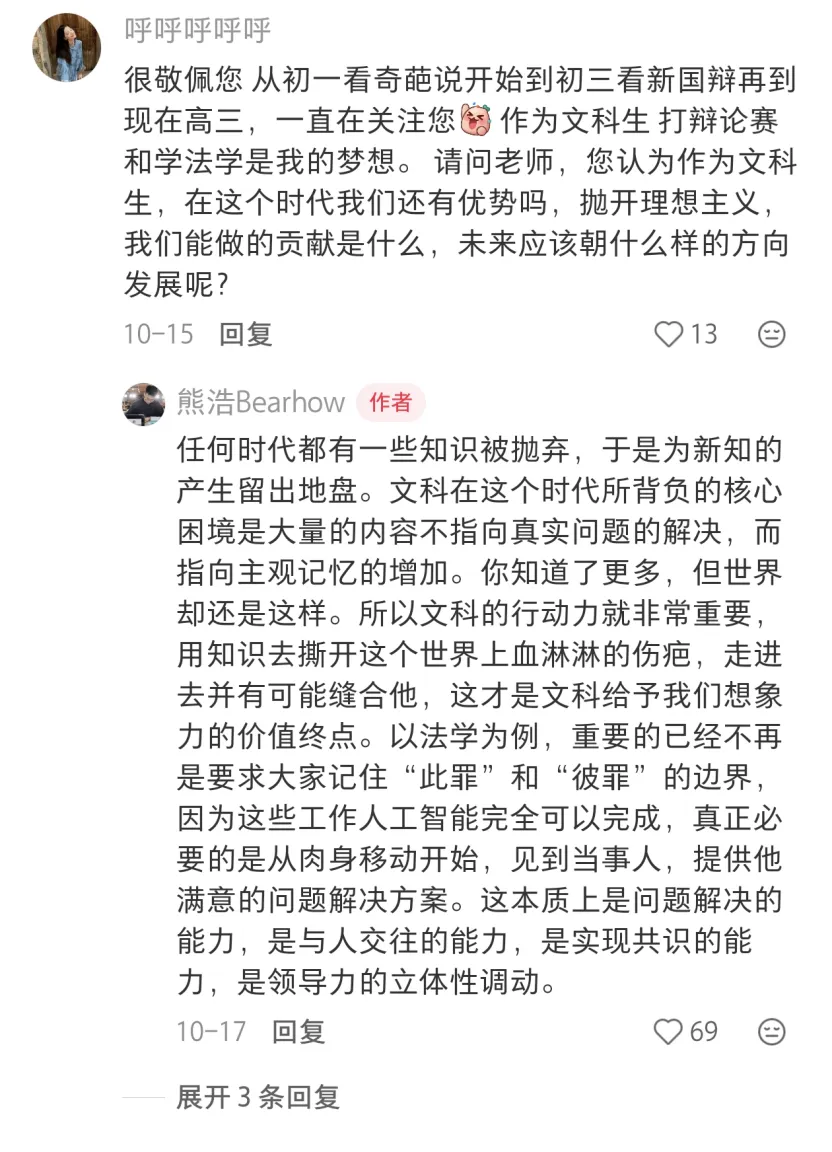The height and width of the screenshot is (1152, 832).
Task: Open 熊浩Bearhow's profile avatar
Action: 144,403
